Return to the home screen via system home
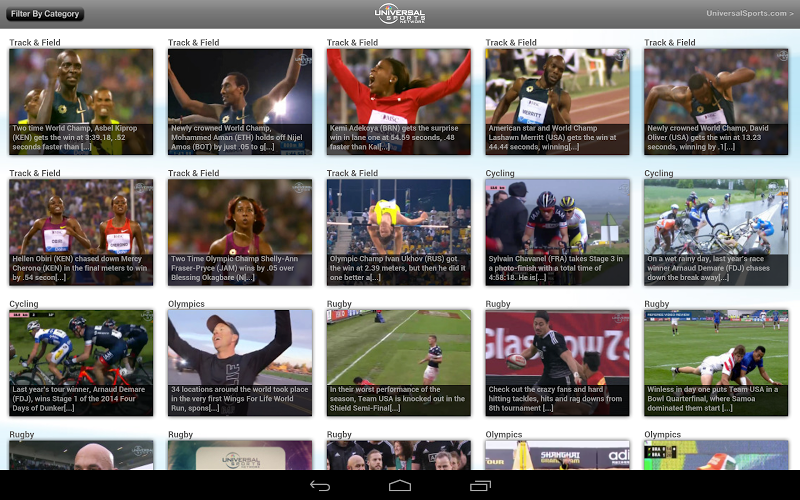This screenshot has width=800, height=500. [400, 485]
